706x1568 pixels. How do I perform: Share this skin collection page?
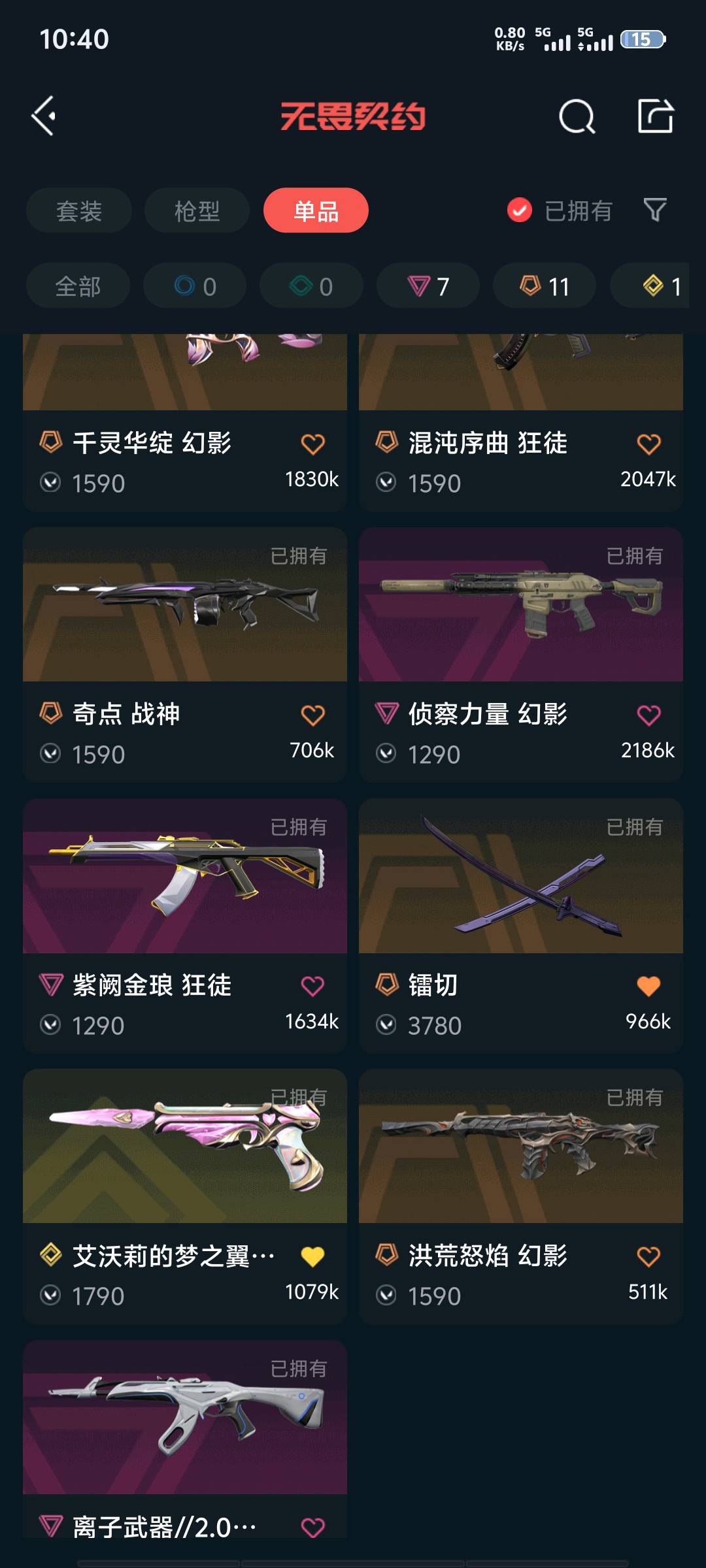coord(655,116)
